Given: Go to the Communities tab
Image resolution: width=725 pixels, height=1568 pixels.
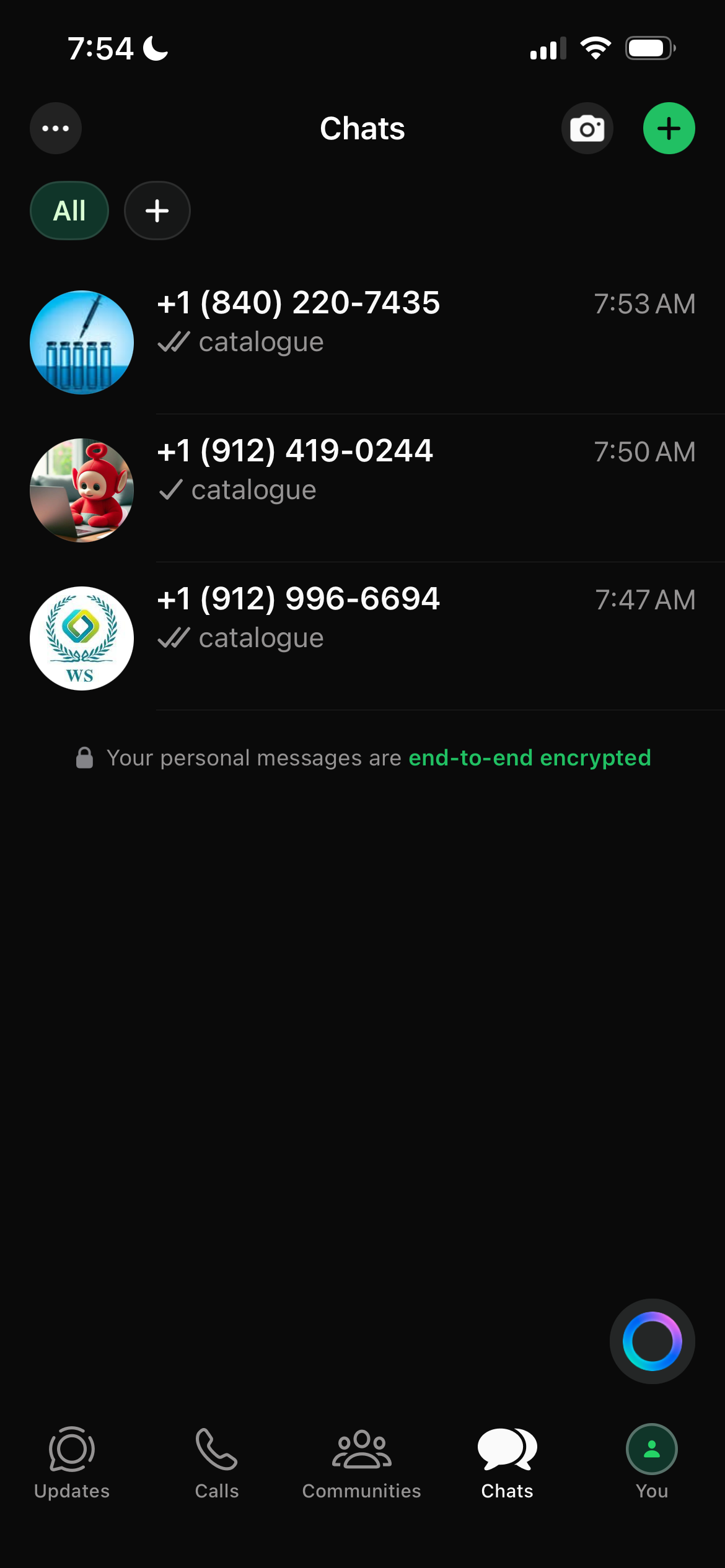Looking at the screenshot, I should 361,1463.
